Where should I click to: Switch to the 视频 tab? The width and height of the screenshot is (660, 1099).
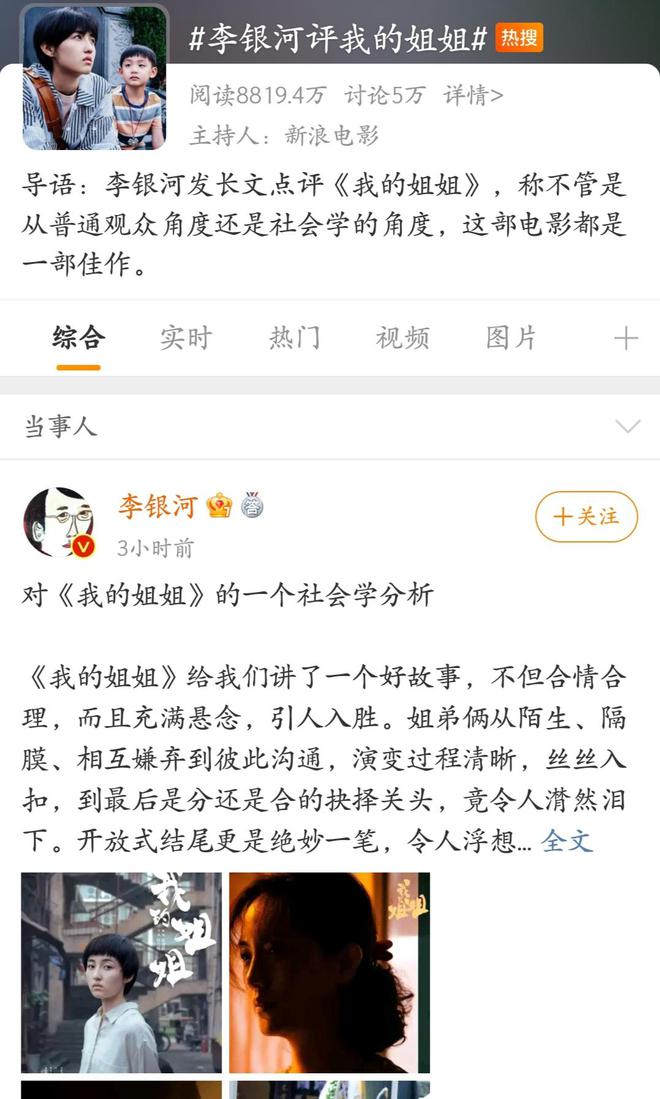[402, 338]
